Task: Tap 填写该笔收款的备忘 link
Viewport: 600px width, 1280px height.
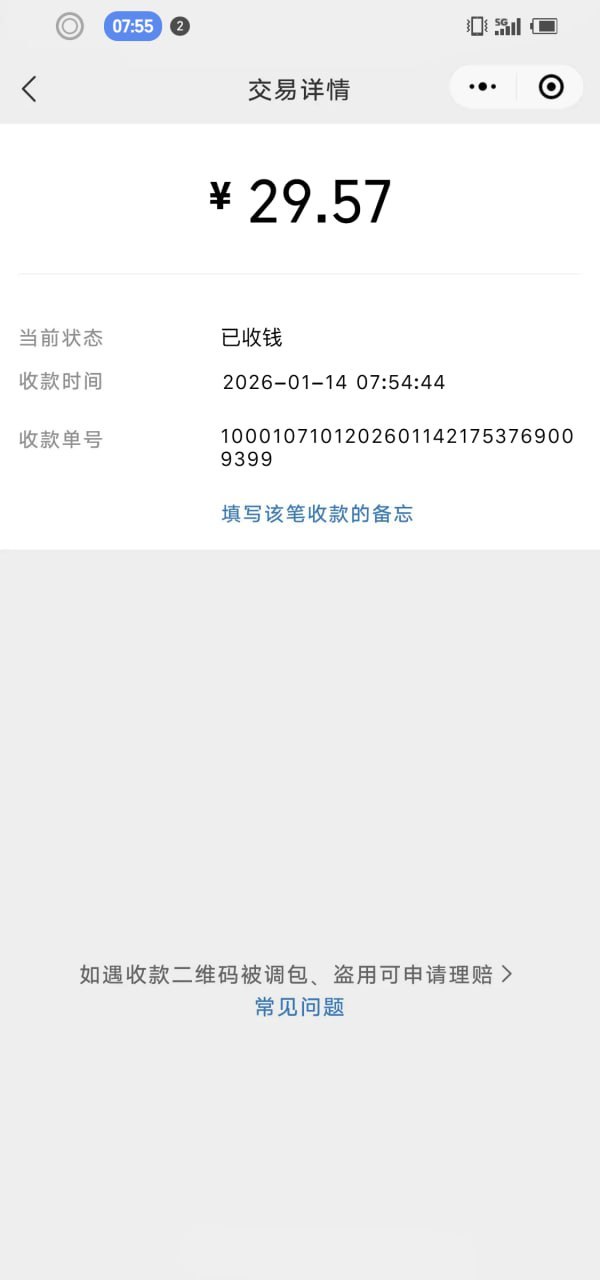Action: (x=317, y=514)
